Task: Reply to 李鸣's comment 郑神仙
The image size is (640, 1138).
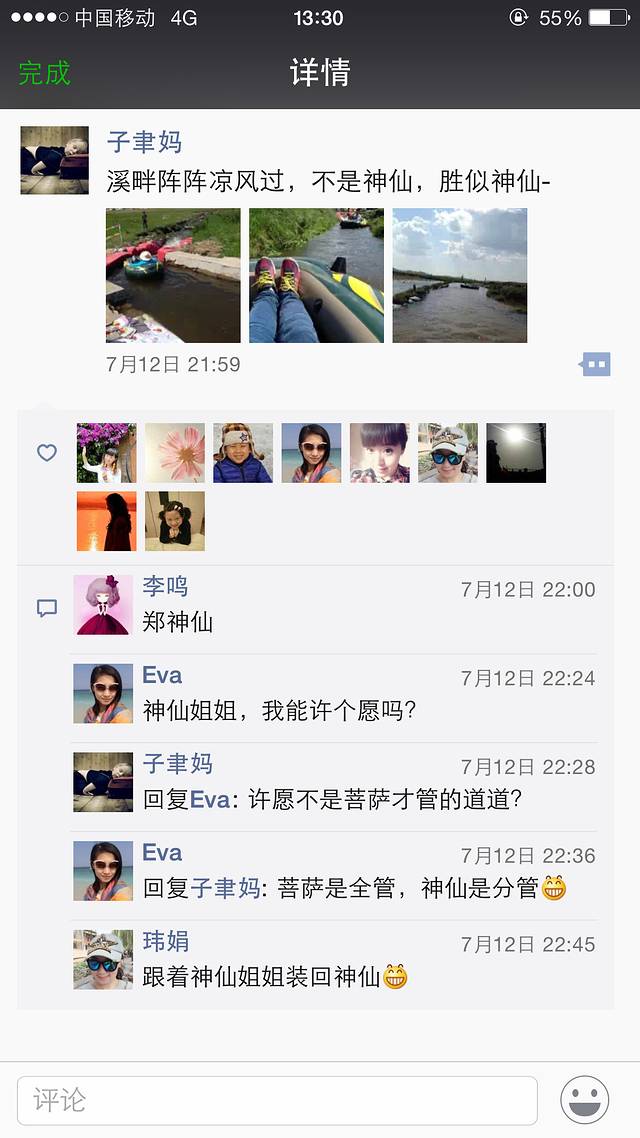Action: coord(178,622)
